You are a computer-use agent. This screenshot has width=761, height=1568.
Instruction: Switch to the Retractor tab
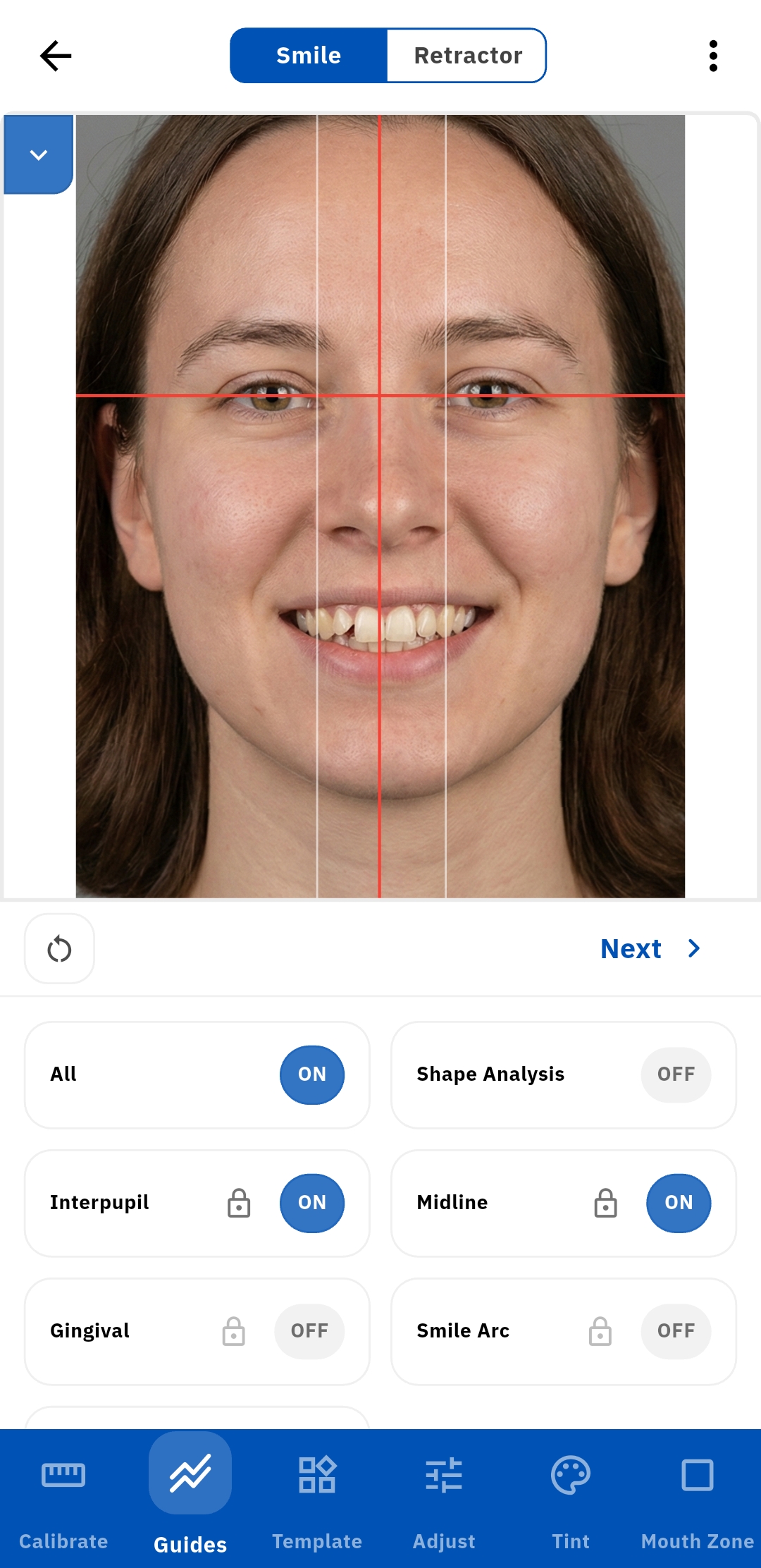(467, 55)
